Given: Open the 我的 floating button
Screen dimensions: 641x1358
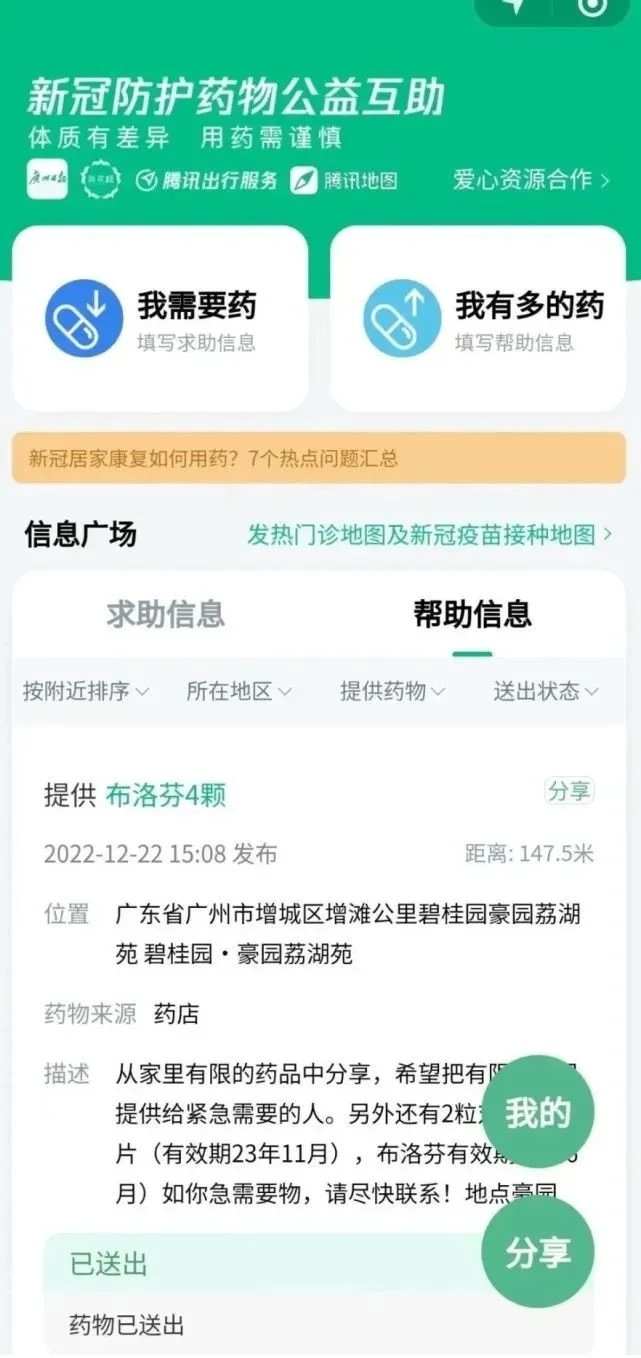Looking at the screenshot, I should [537, 1112].
